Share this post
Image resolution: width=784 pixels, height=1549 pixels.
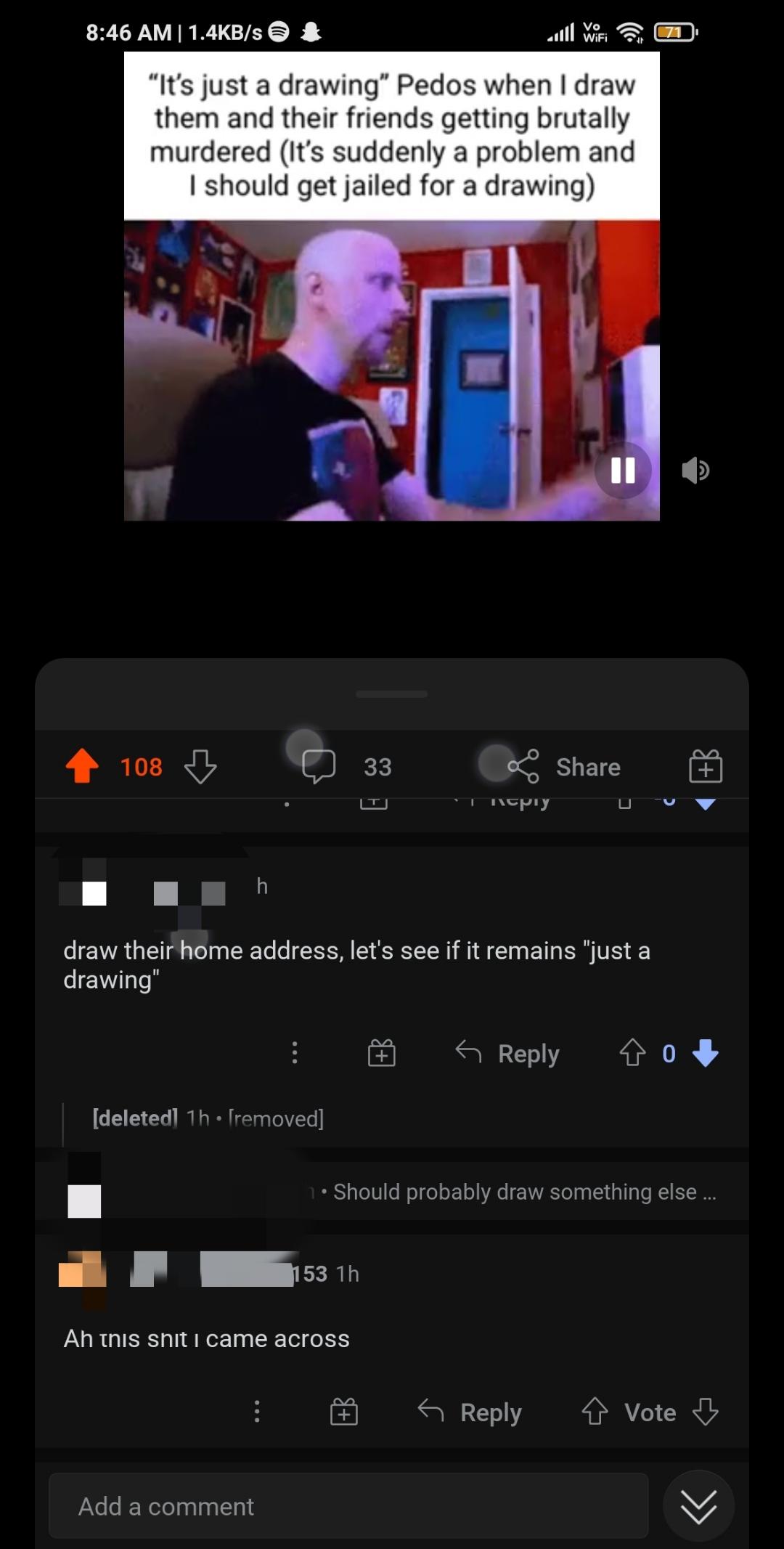pos(566,767)
